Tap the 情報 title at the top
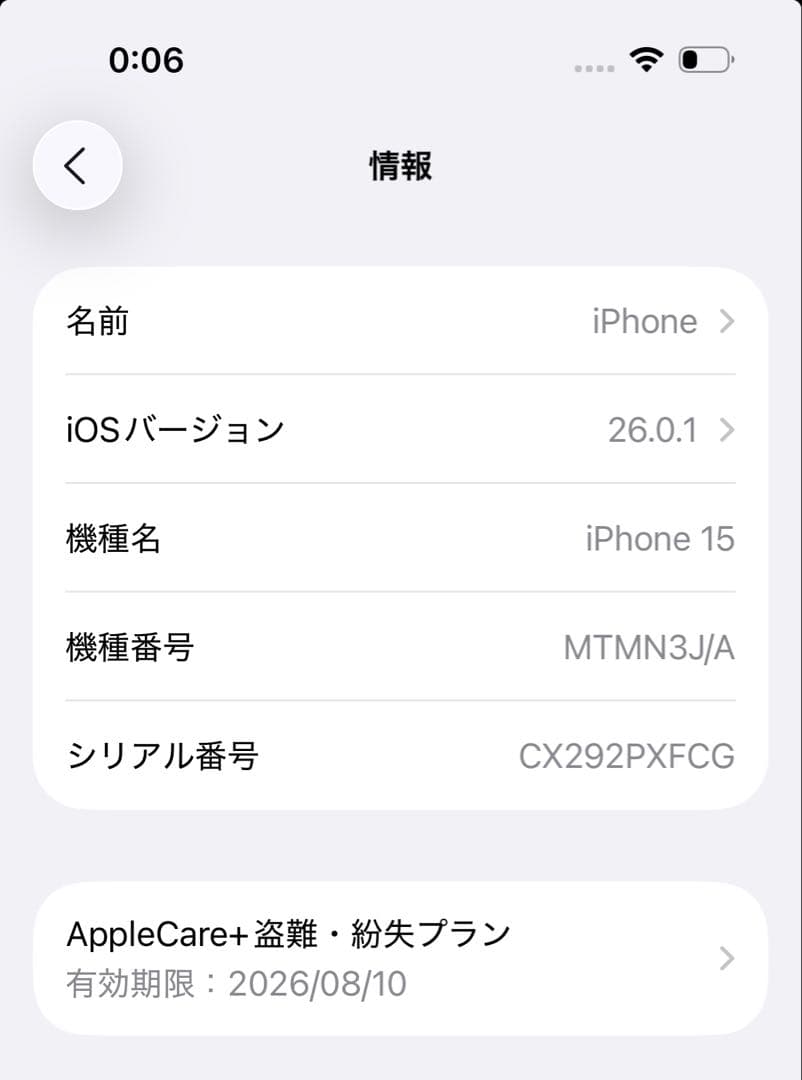802x1080 pixels. 400,166
